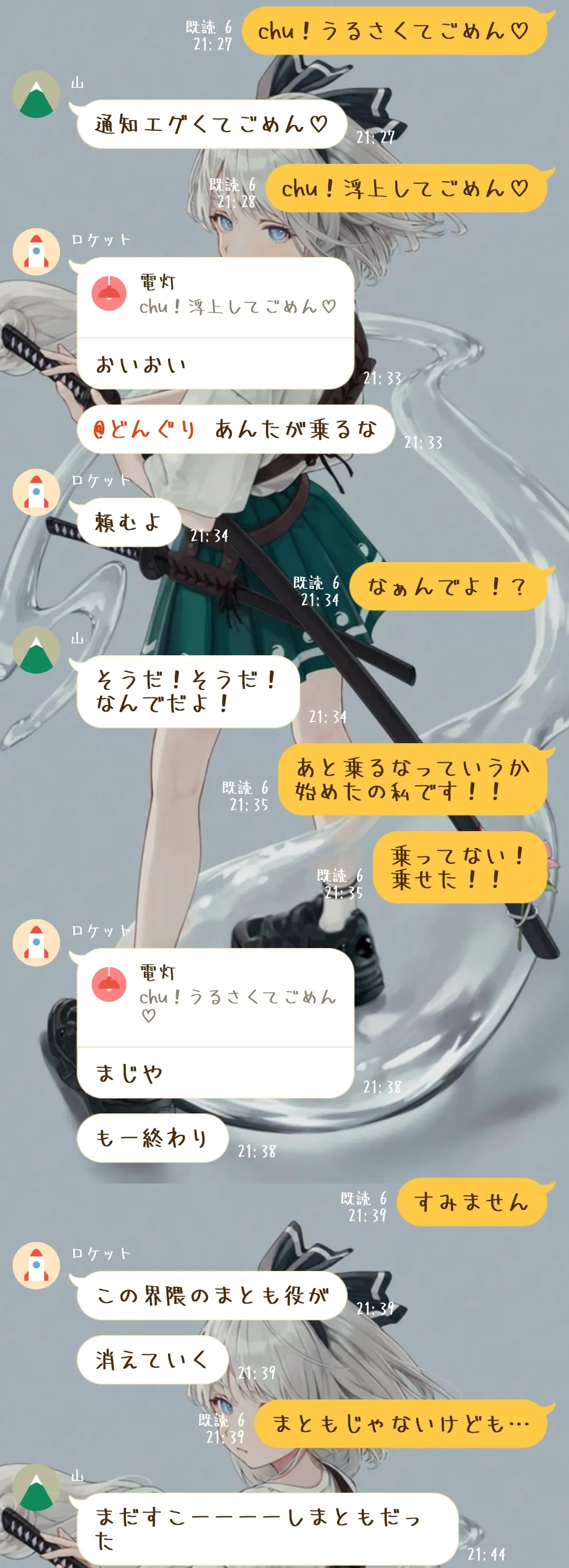View 山's profile next to そうだ！そうだ！
The image size is (569, 1568).
click(36, 649)
